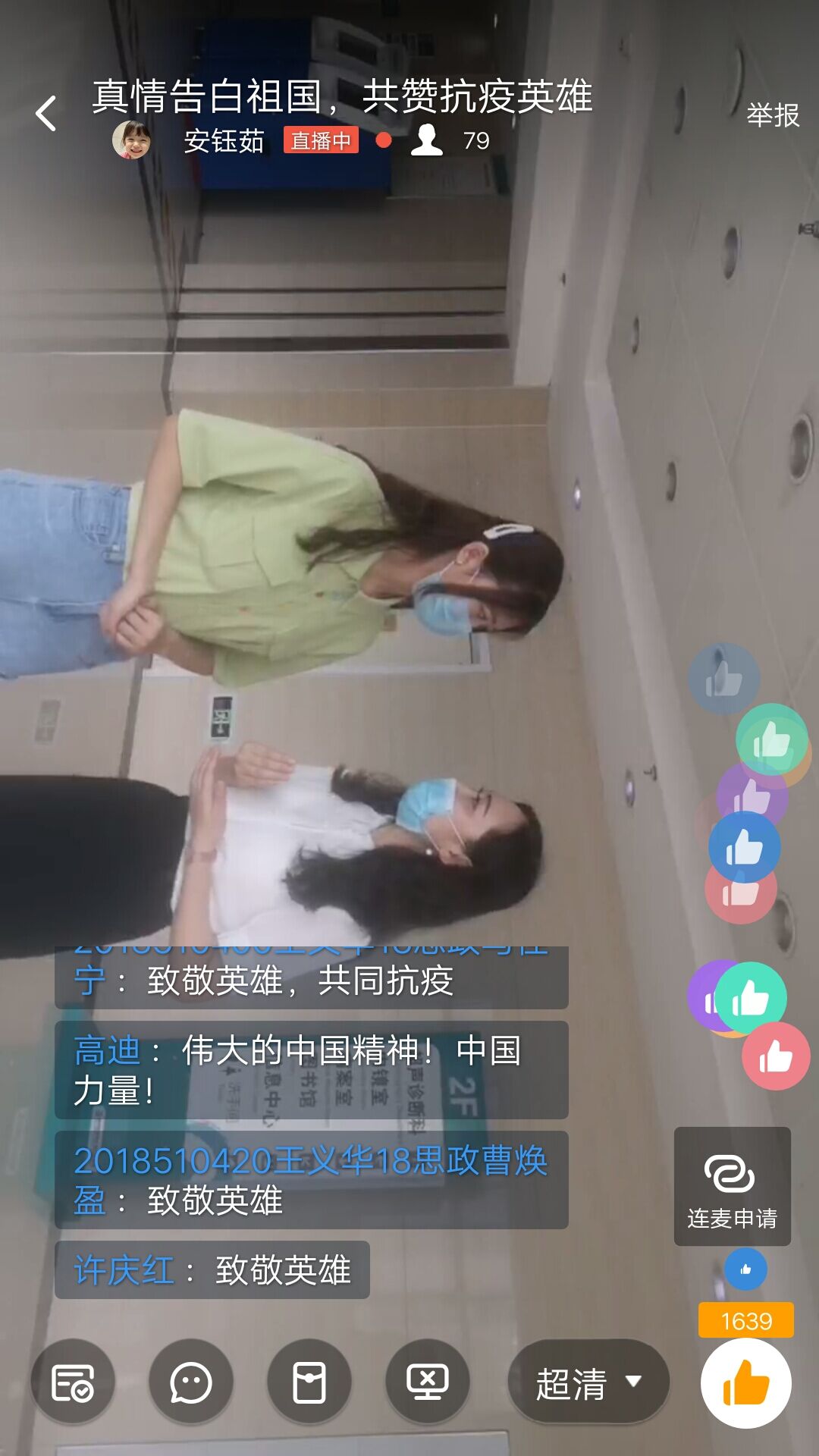Like the livestream with thumbs-up
Screen dimensions: 819x1456
746,1382
